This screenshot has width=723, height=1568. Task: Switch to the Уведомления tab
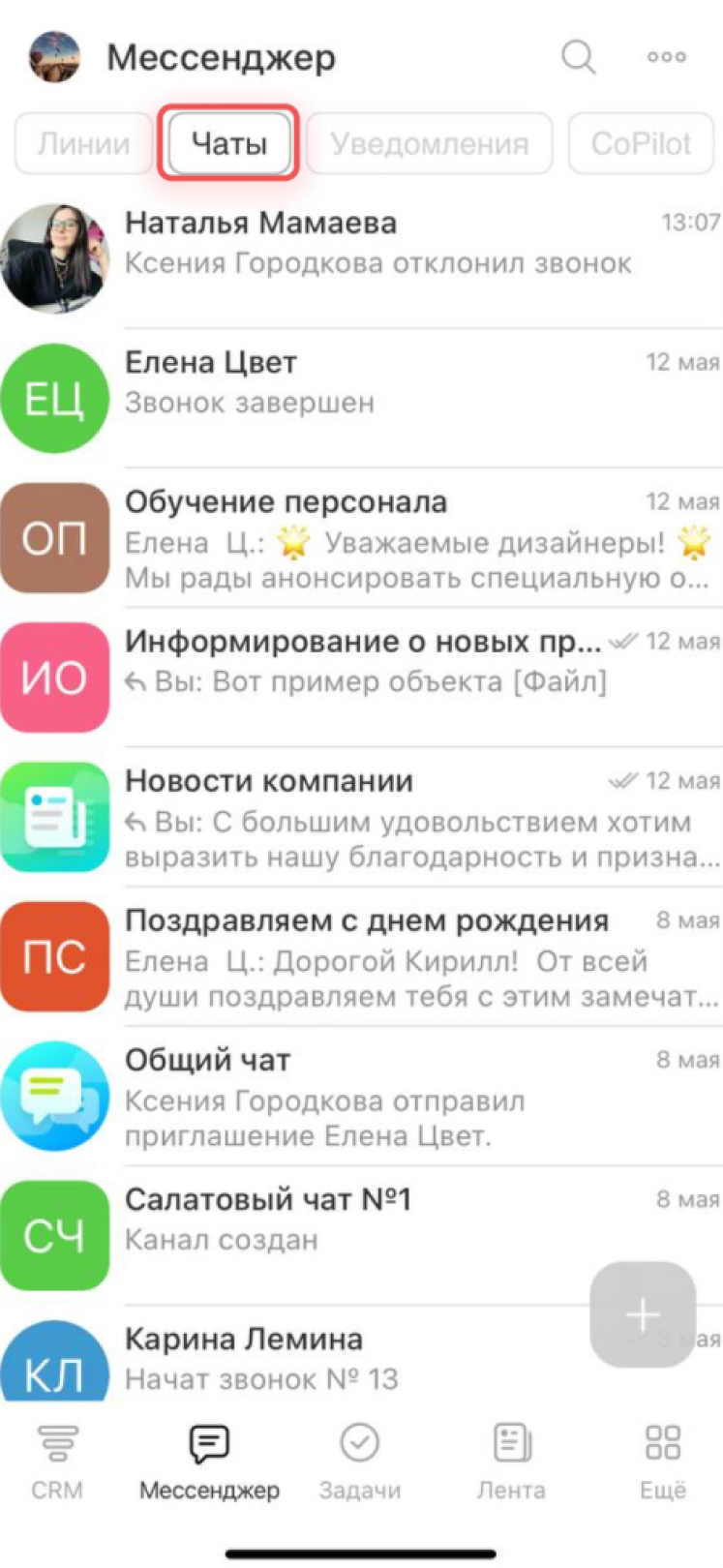point(429,144)
